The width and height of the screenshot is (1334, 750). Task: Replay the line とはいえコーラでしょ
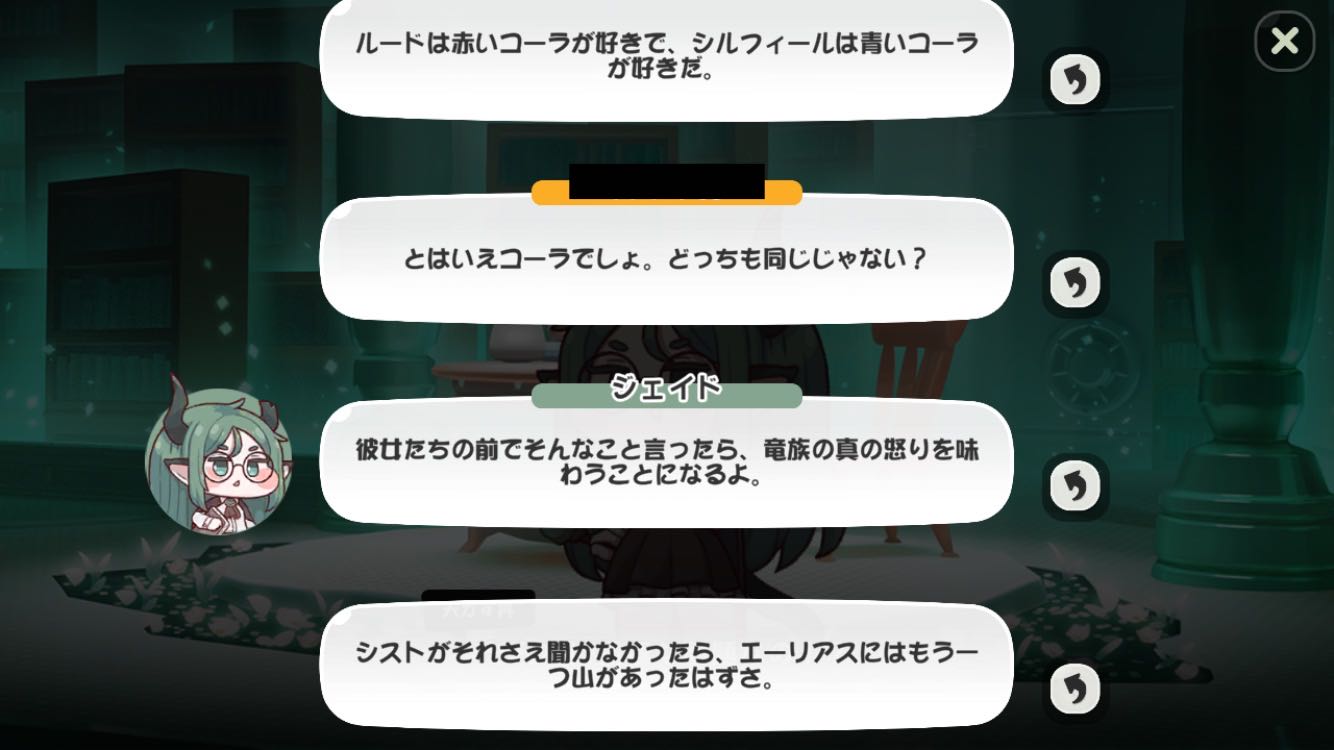pyautogui.click(x=1075, y=284)
